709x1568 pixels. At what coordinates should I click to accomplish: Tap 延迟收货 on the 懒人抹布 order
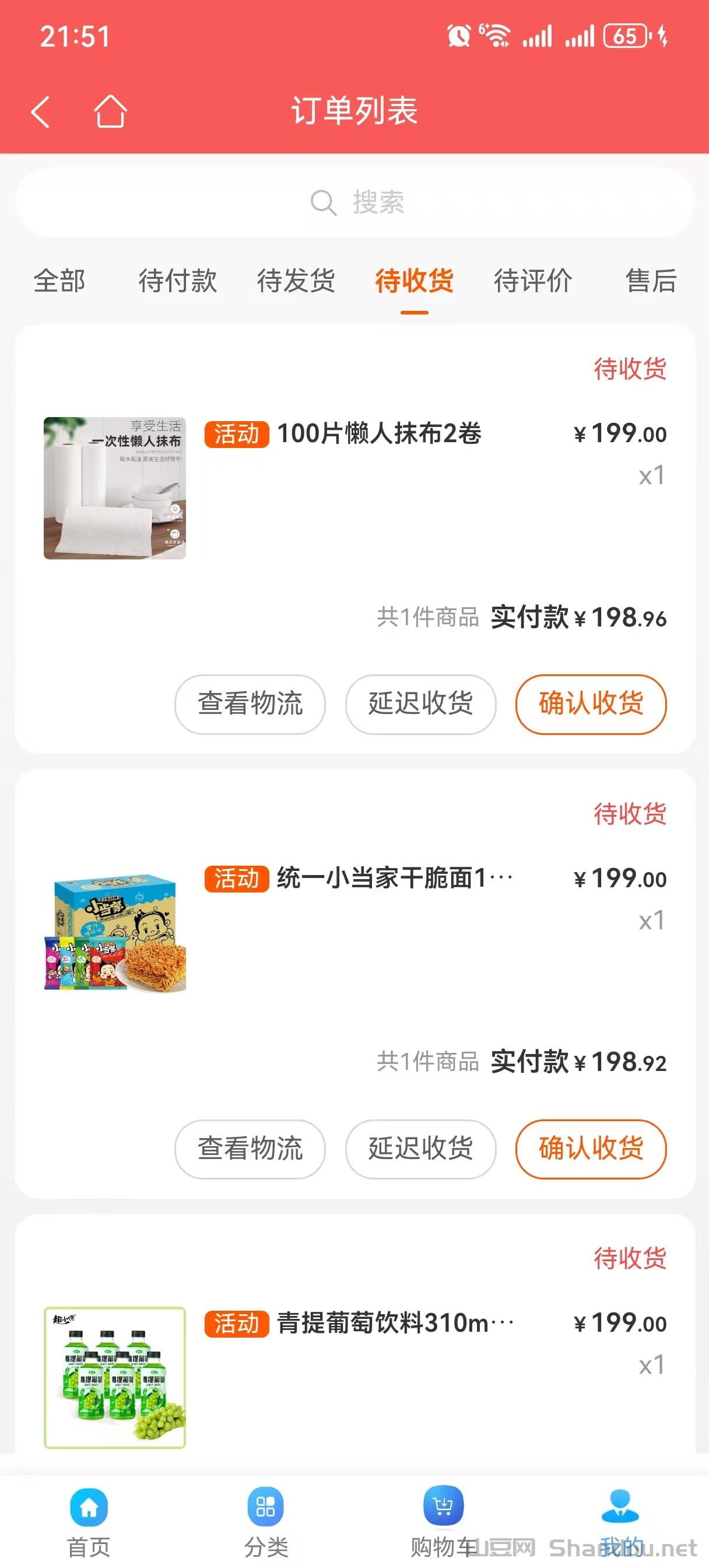(x=420, y=704)
